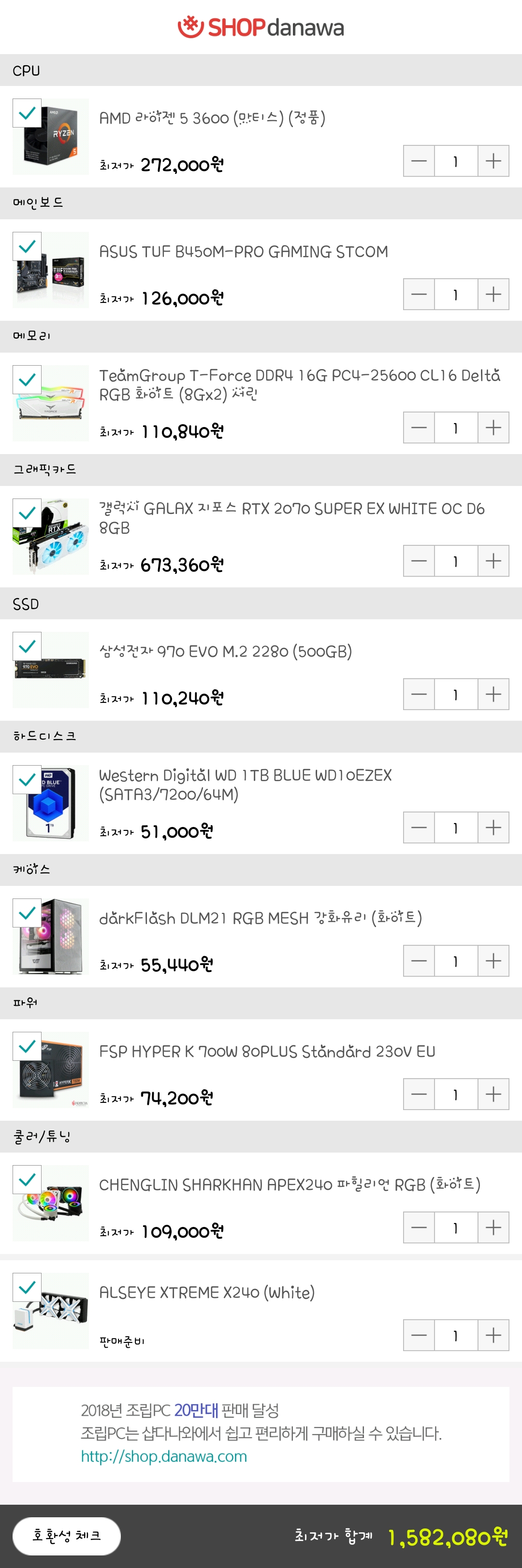Run the 호환성 체크 compatibility check

(66, 1536)
